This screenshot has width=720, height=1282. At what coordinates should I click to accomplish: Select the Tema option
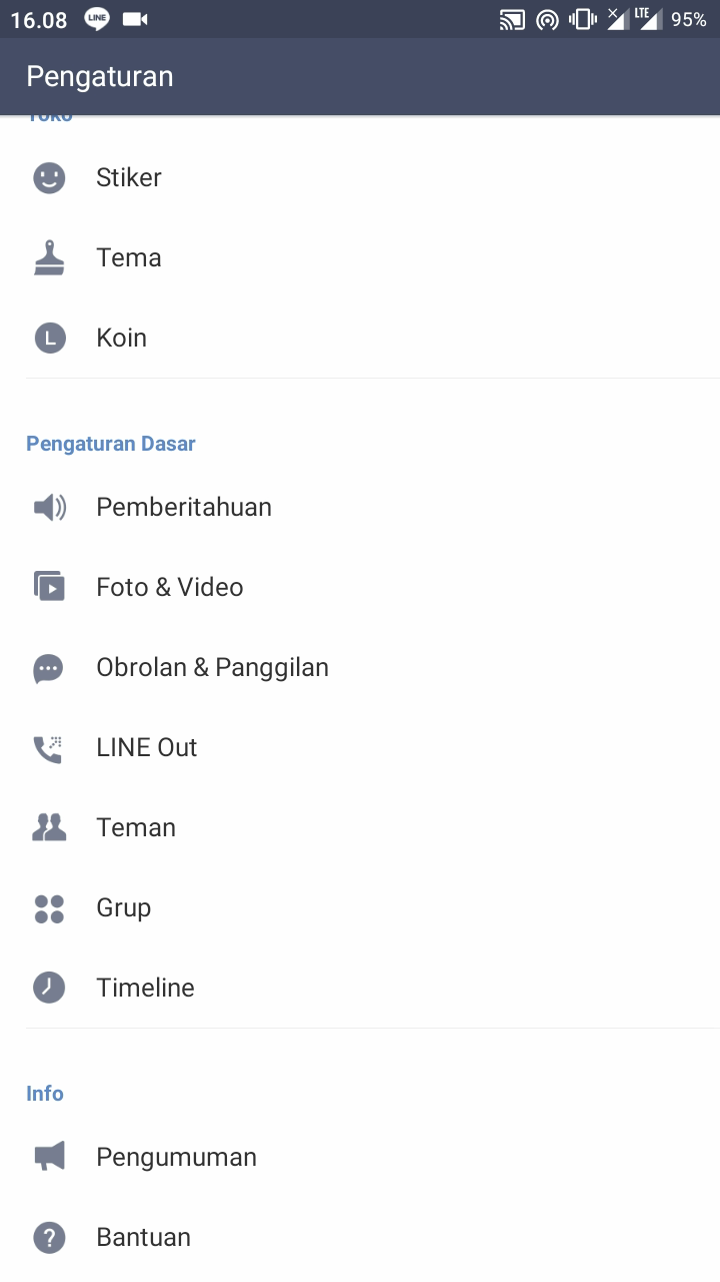click(x=129, y=258)
